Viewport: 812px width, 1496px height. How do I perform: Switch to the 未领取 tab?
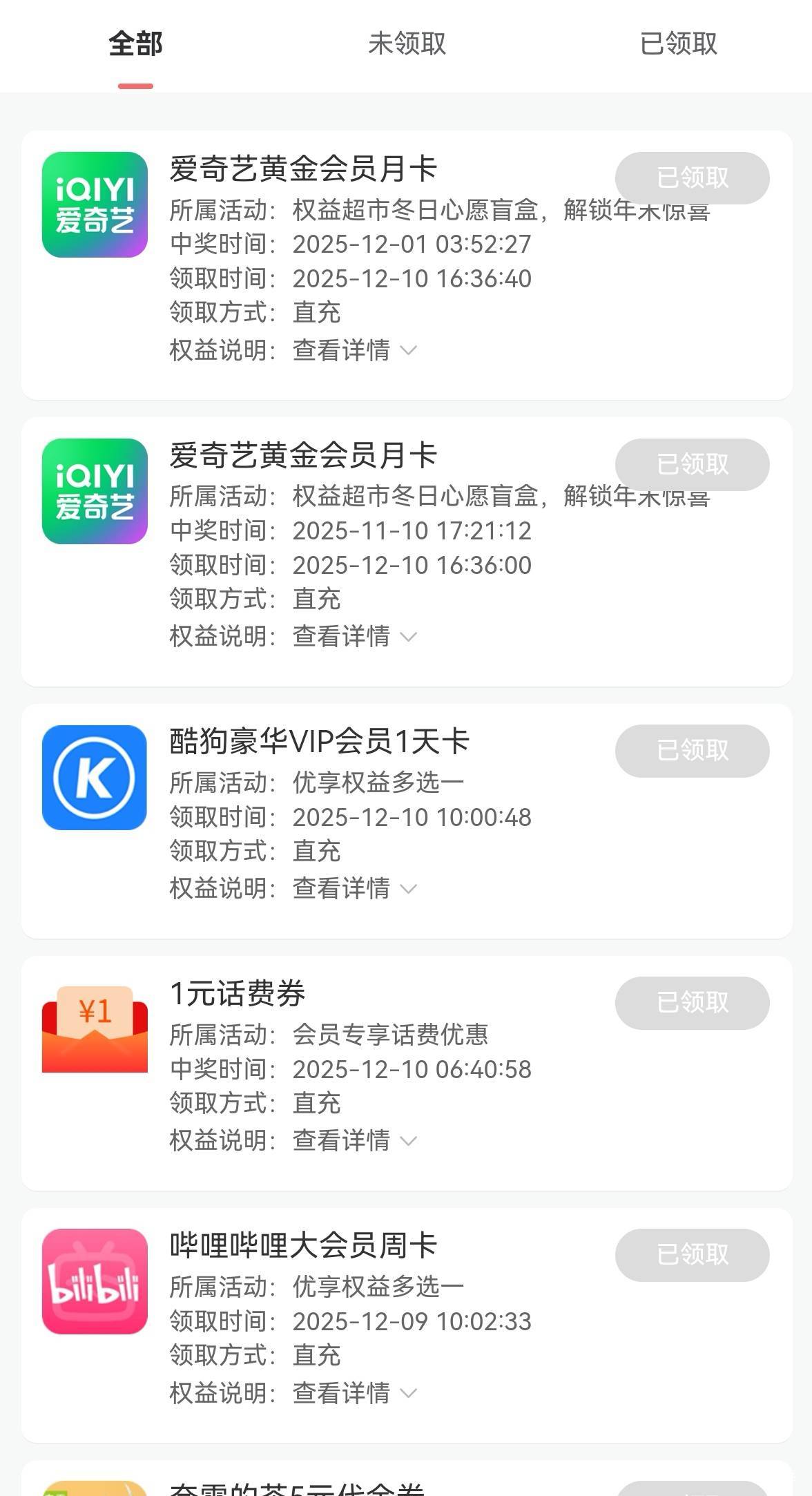(x=407, y=44)
